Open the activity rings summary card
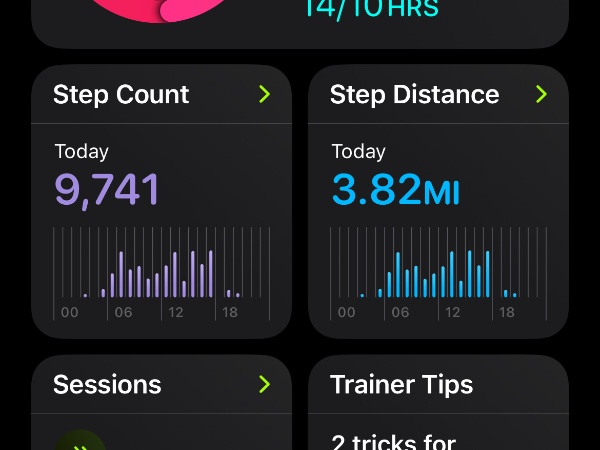Screen dimensions: 600x450 click(300, 20)
